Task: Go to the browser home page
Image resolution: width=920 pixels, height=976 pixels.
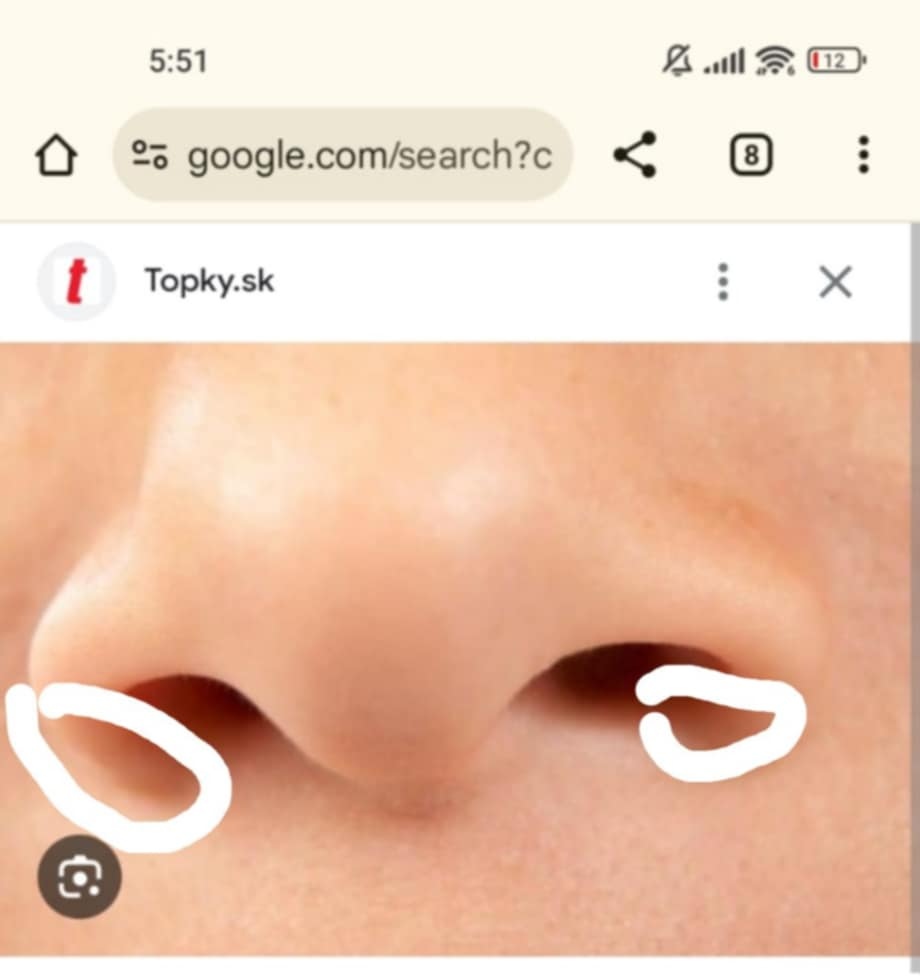Action: [x=56, y=156]
